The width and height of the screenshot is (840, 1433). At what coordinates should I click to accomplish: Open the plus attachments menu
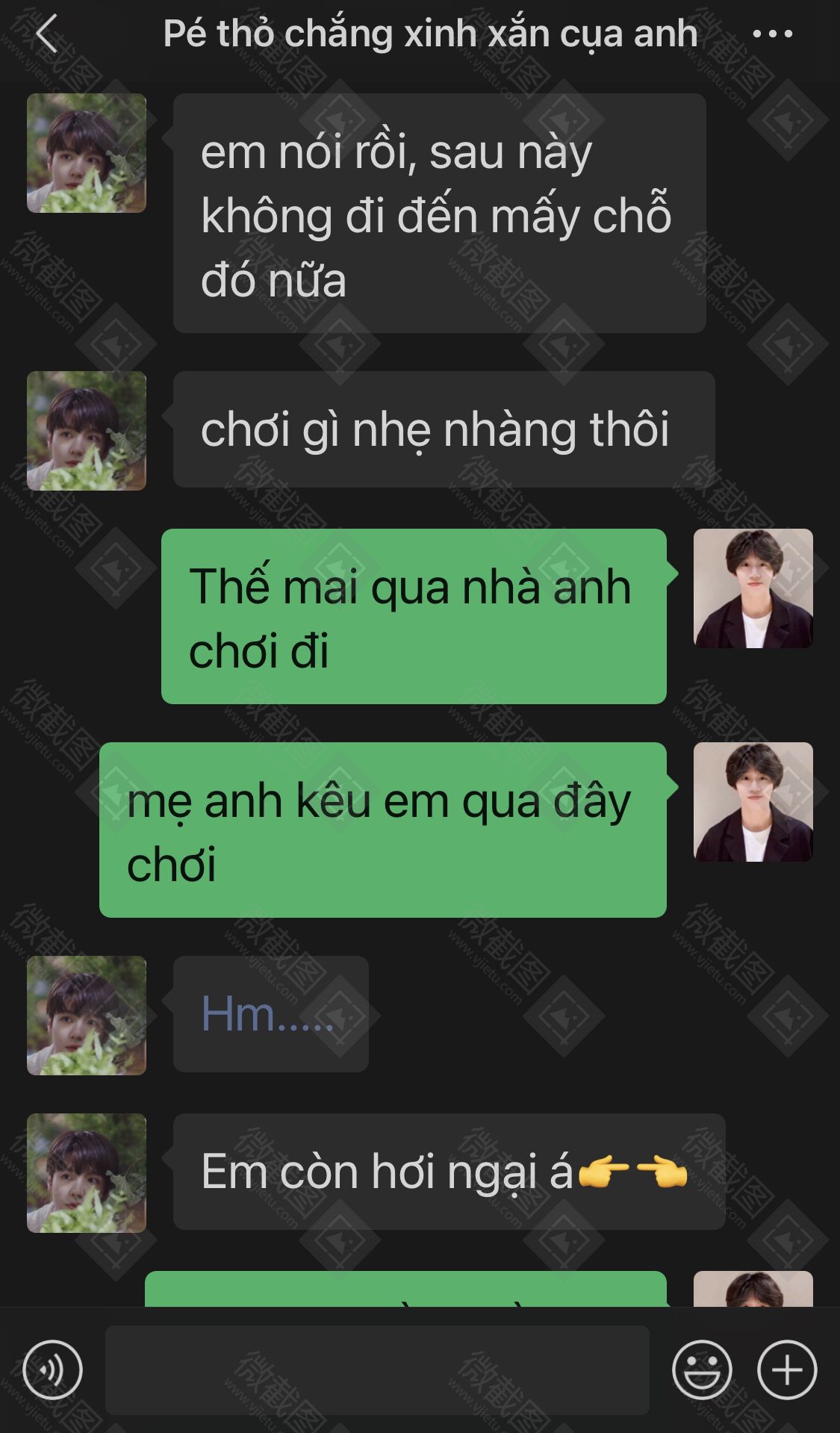tap(787, 1370)
